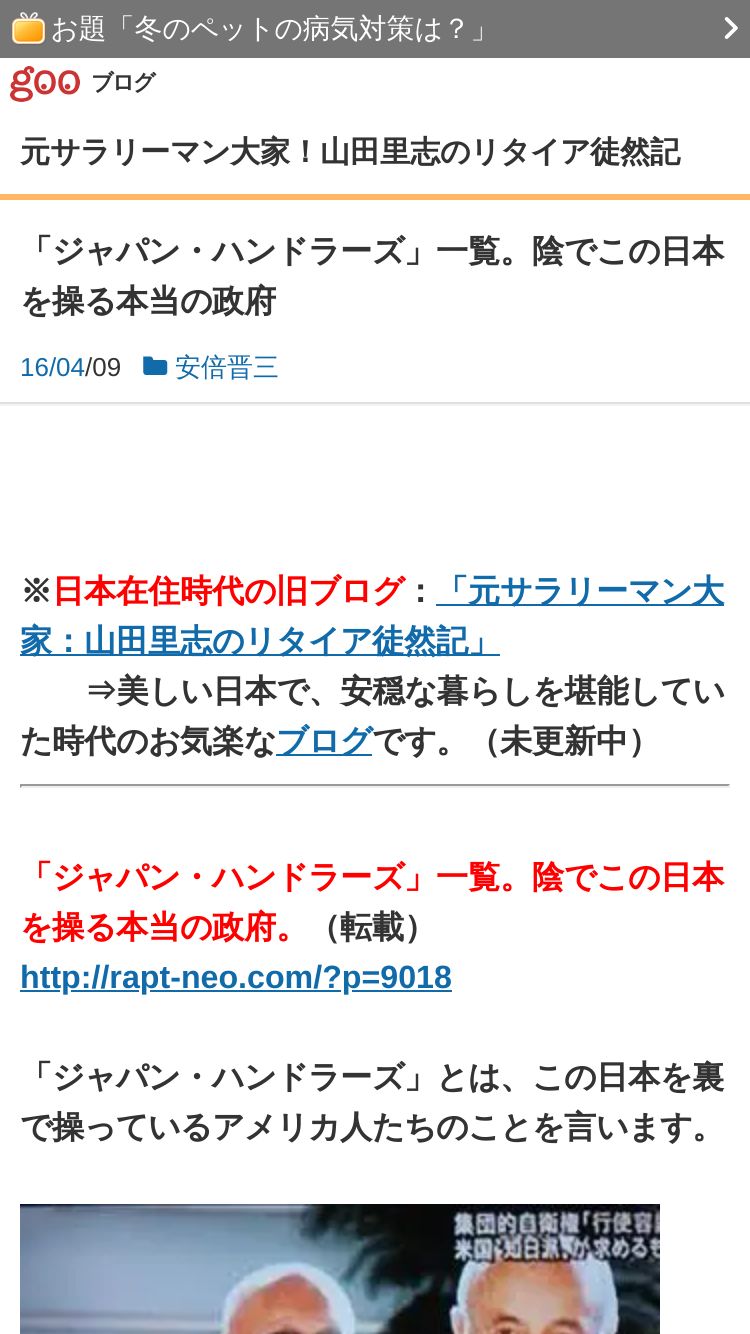The image size is (750, 1334).
Task: Tap the goo blog logo
Action: click(82, 83)
